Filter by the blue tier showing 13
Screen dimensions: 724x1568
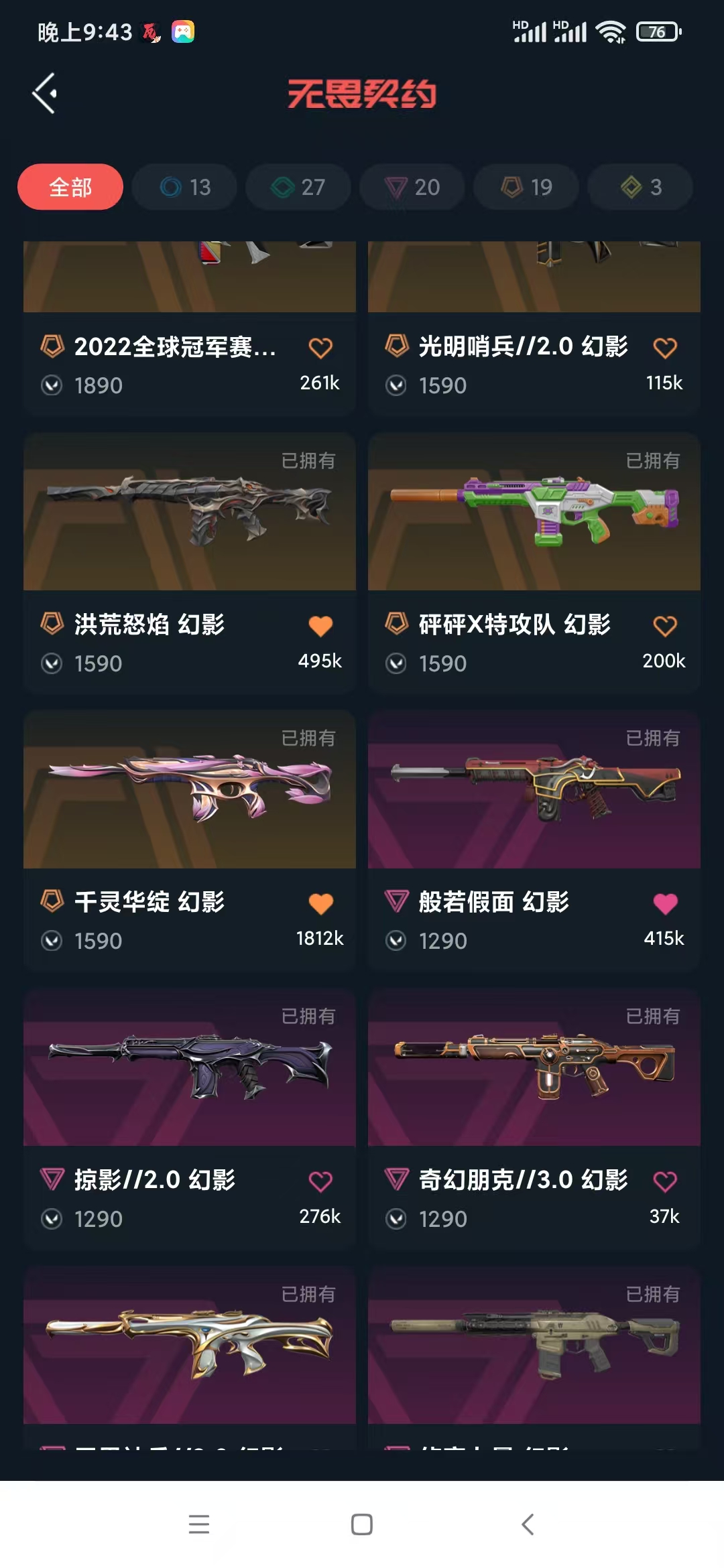click(184, 187)
